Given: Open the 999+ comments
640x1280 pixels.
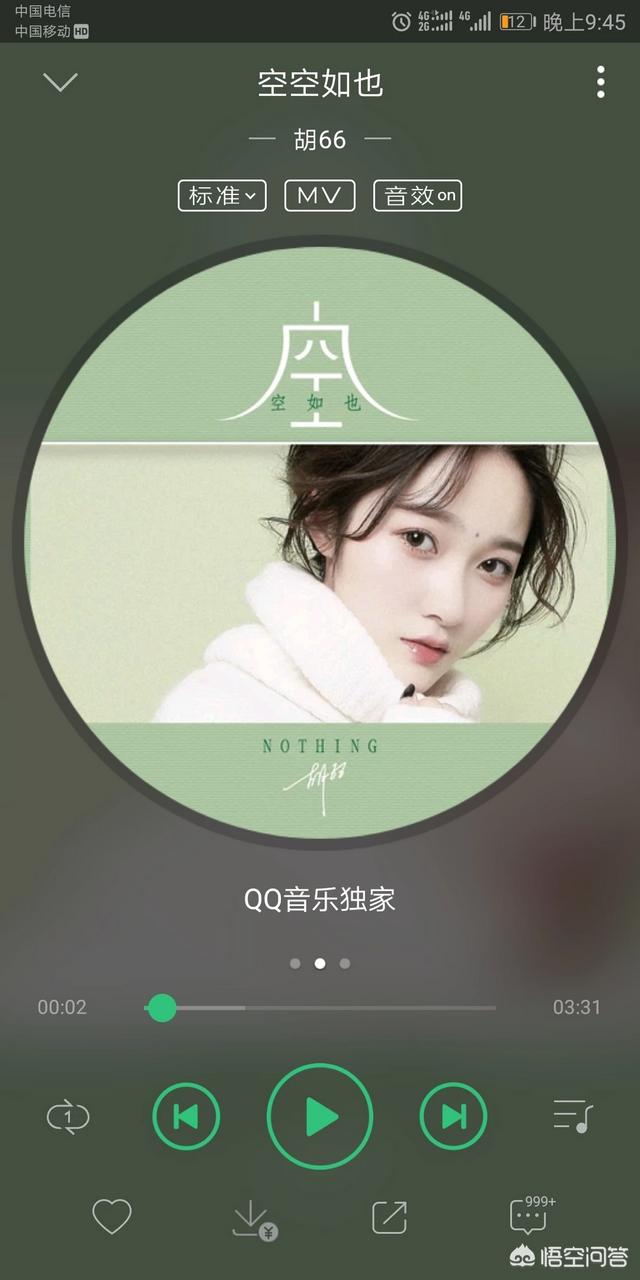Looking at the screenshot, I should tap(531, 1213).
